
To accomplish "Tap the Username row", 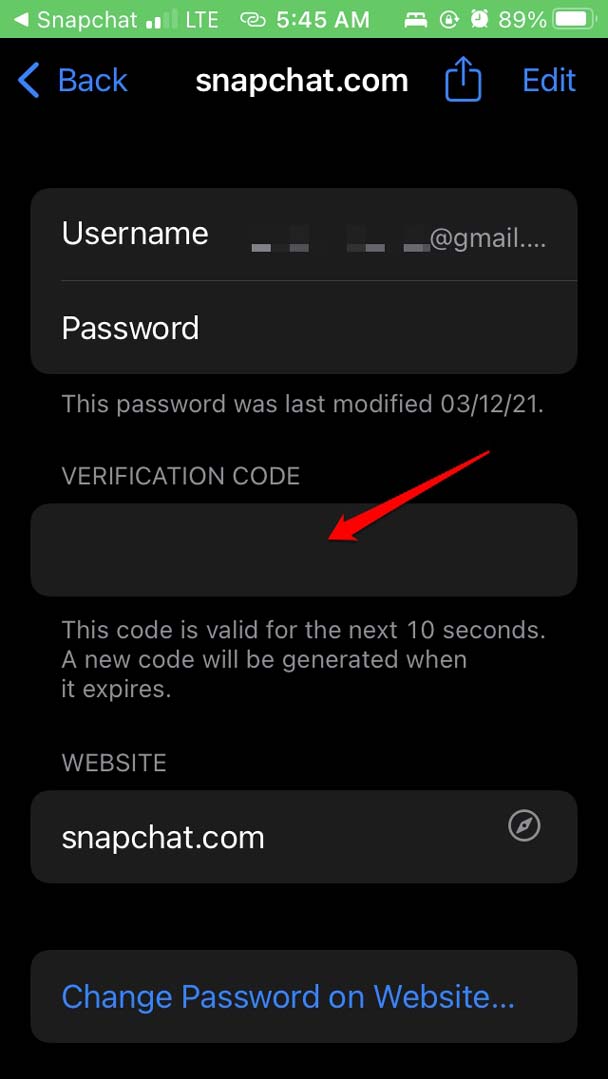I will pyautogui.click(x=304, y=234).
